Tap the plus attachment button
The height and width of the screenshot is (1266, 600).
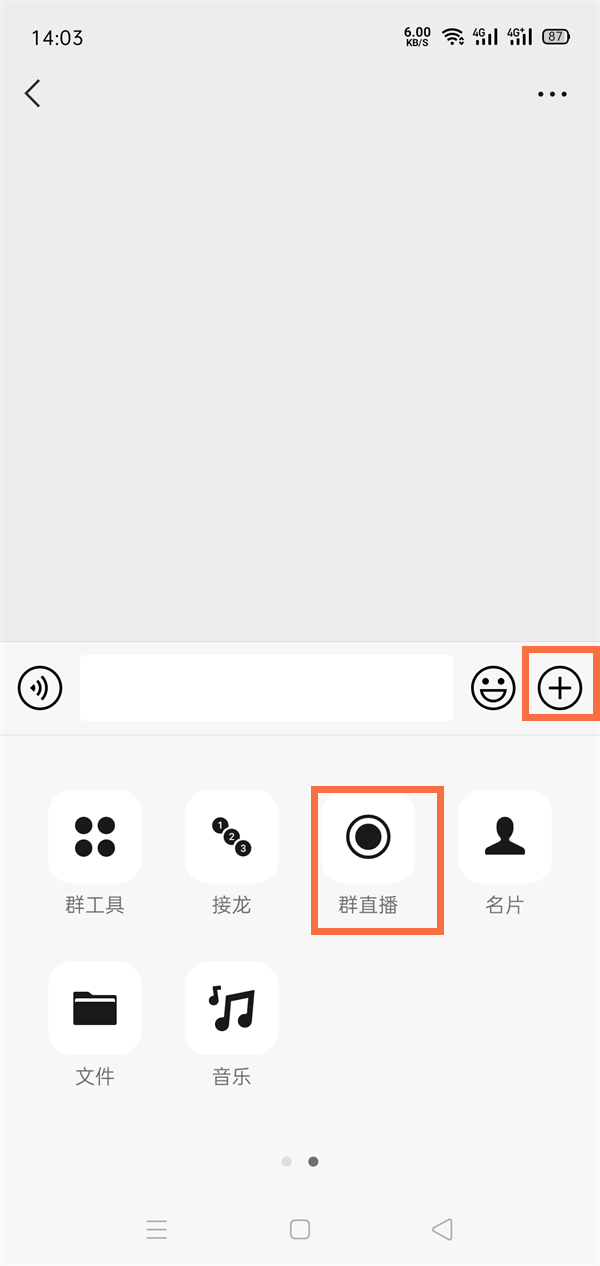pos(560,688)
